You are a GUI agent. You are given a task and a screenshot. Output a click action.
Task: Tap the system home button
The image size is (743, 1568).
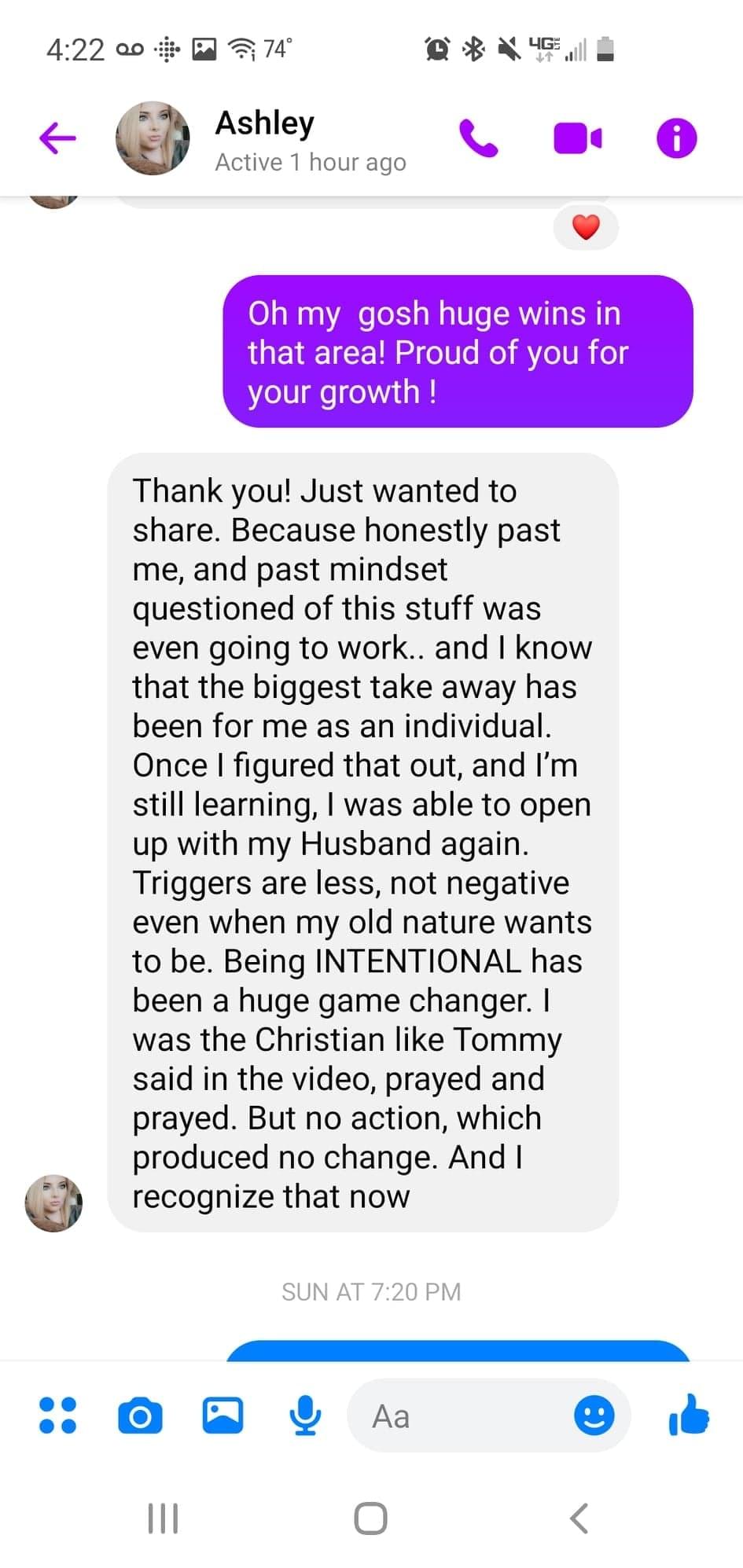pos(370,1518)
